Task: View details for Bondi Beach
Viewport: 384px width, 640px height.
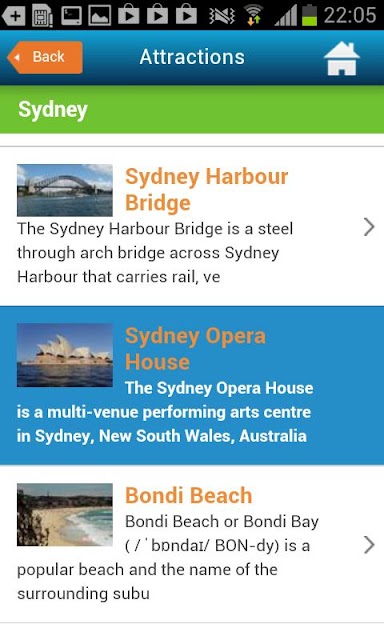Action: [x=192, y=544]
